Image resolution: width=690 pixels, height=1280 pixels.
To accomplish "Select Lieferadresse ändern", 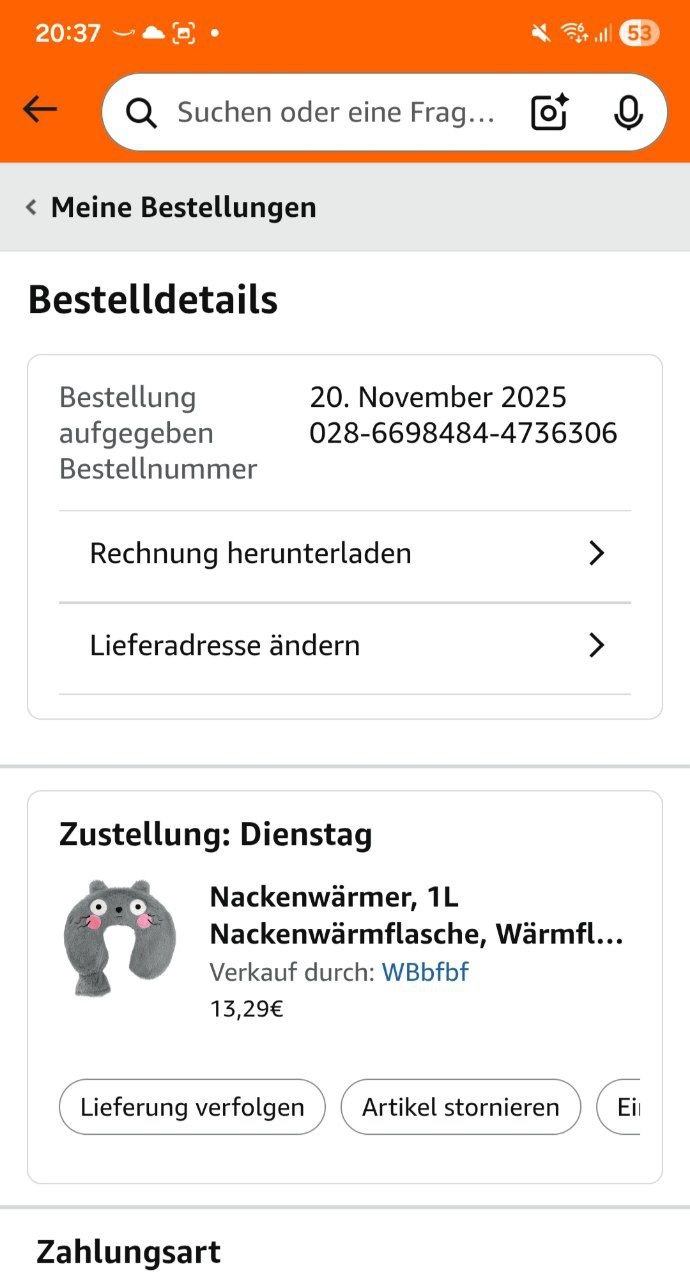I will pos(345,646).
